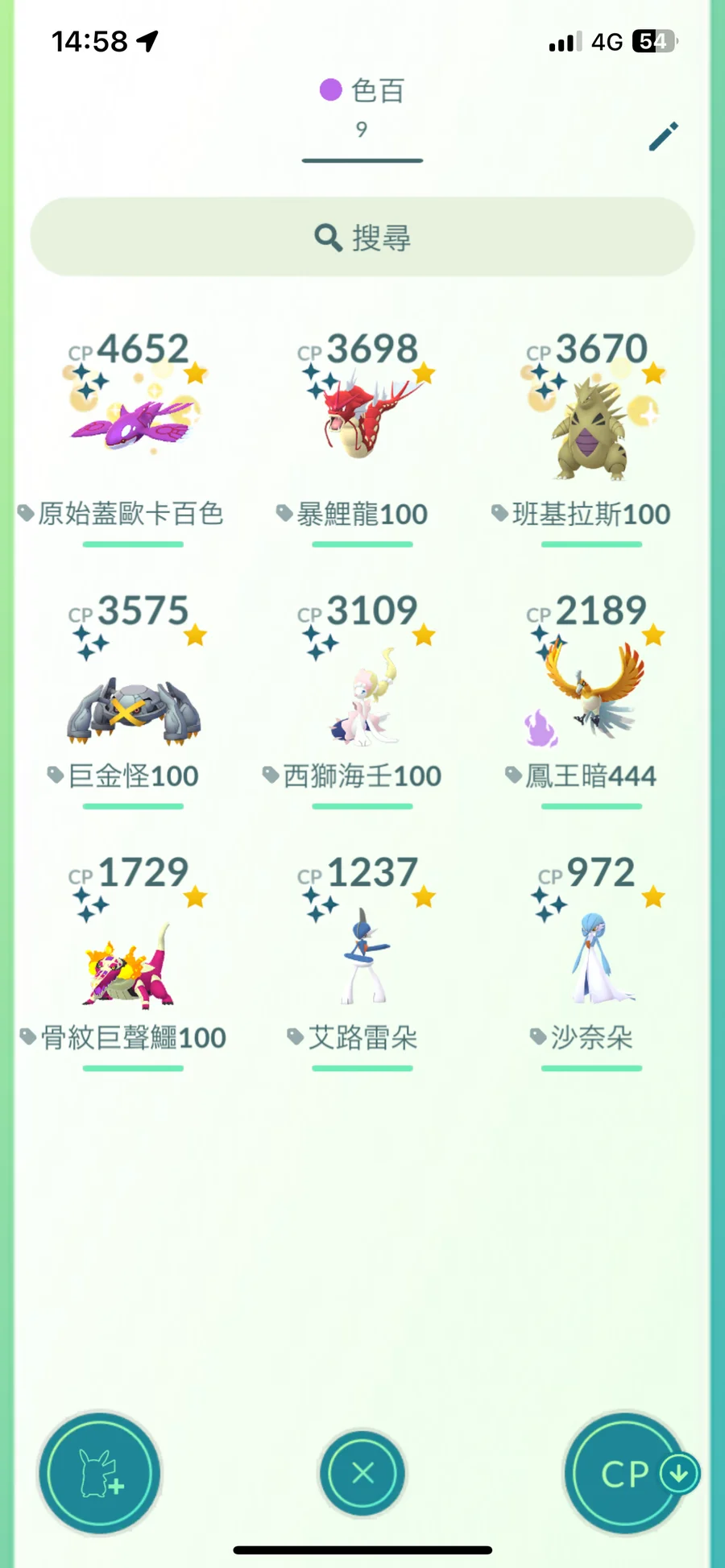Open 鳳王暗444 CP 2189
Screen dimensions: 725x1568
pos(592,693)
